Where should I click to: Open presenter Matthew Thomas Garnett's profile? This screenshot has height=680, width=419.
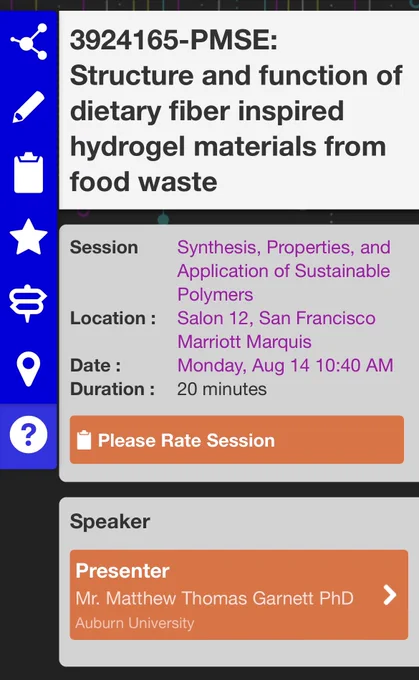tap(239, 595)
